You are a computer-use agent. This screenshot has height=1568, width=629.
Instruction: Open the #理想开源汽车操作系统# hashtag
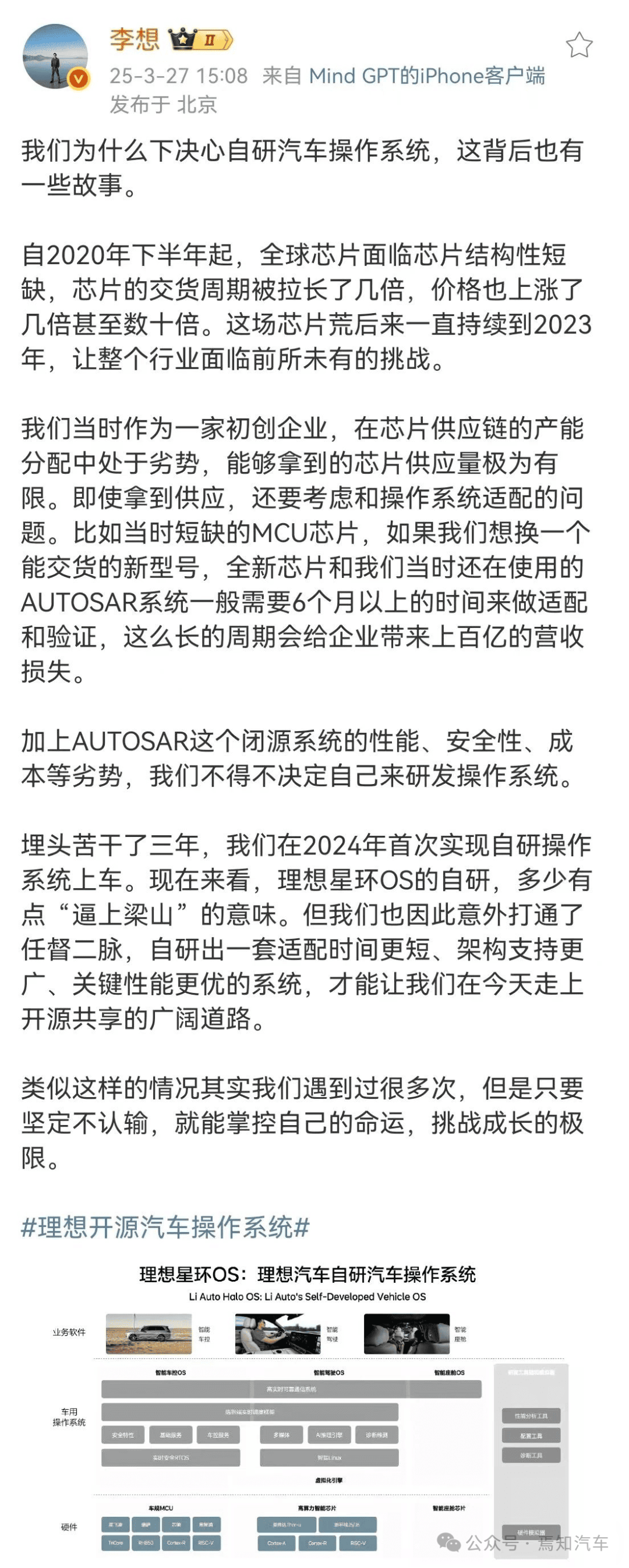(x=165, y=1226)
